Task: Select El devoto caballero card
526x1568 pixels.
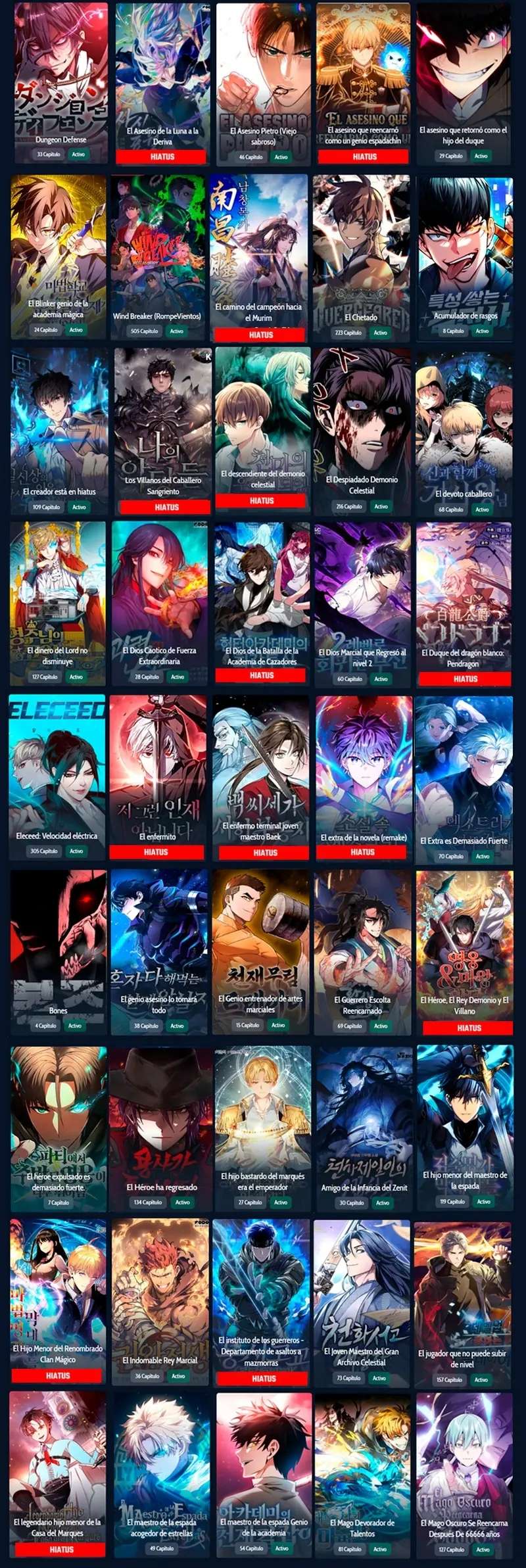Action: click(x=464, y=433)
